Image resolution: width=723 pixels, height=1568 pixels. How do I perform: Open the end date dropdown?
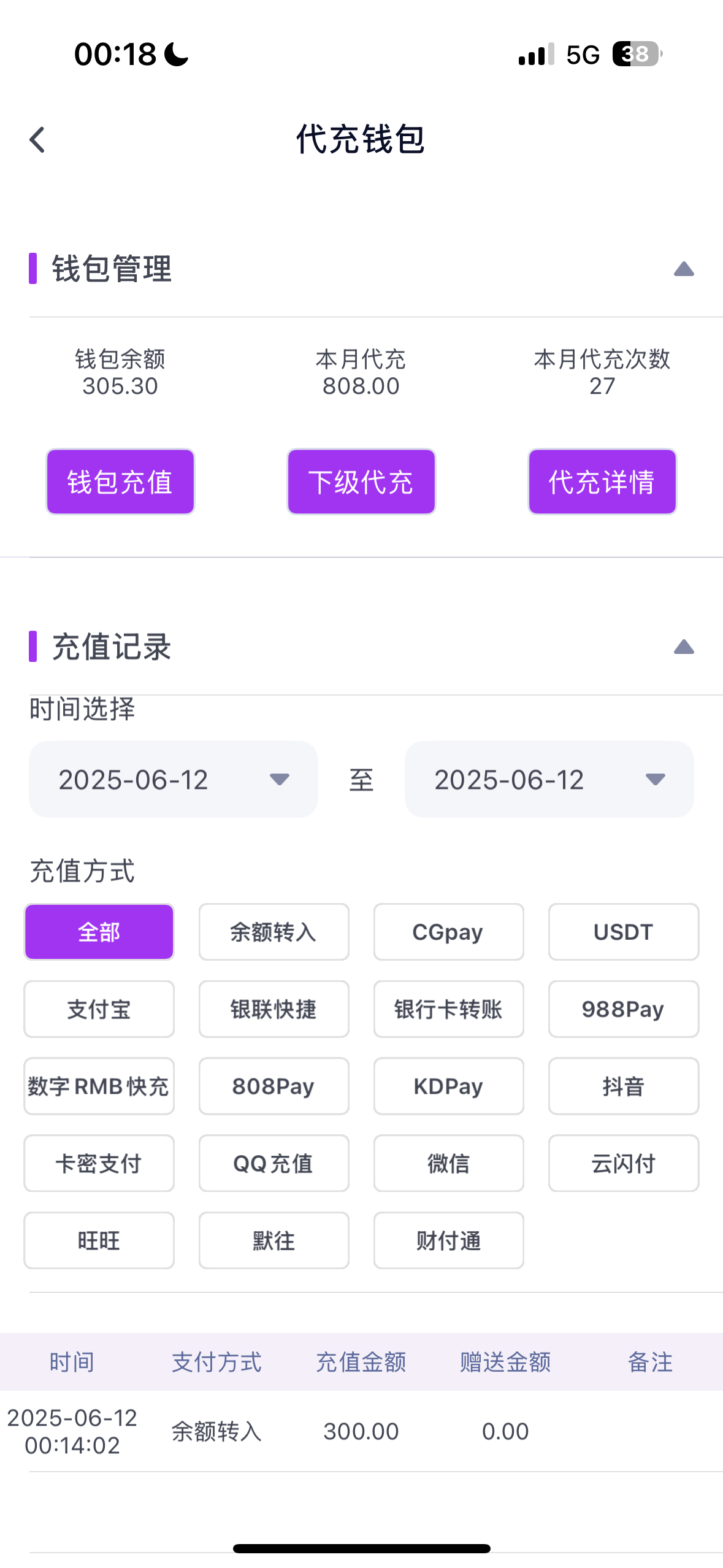(549, 779)
